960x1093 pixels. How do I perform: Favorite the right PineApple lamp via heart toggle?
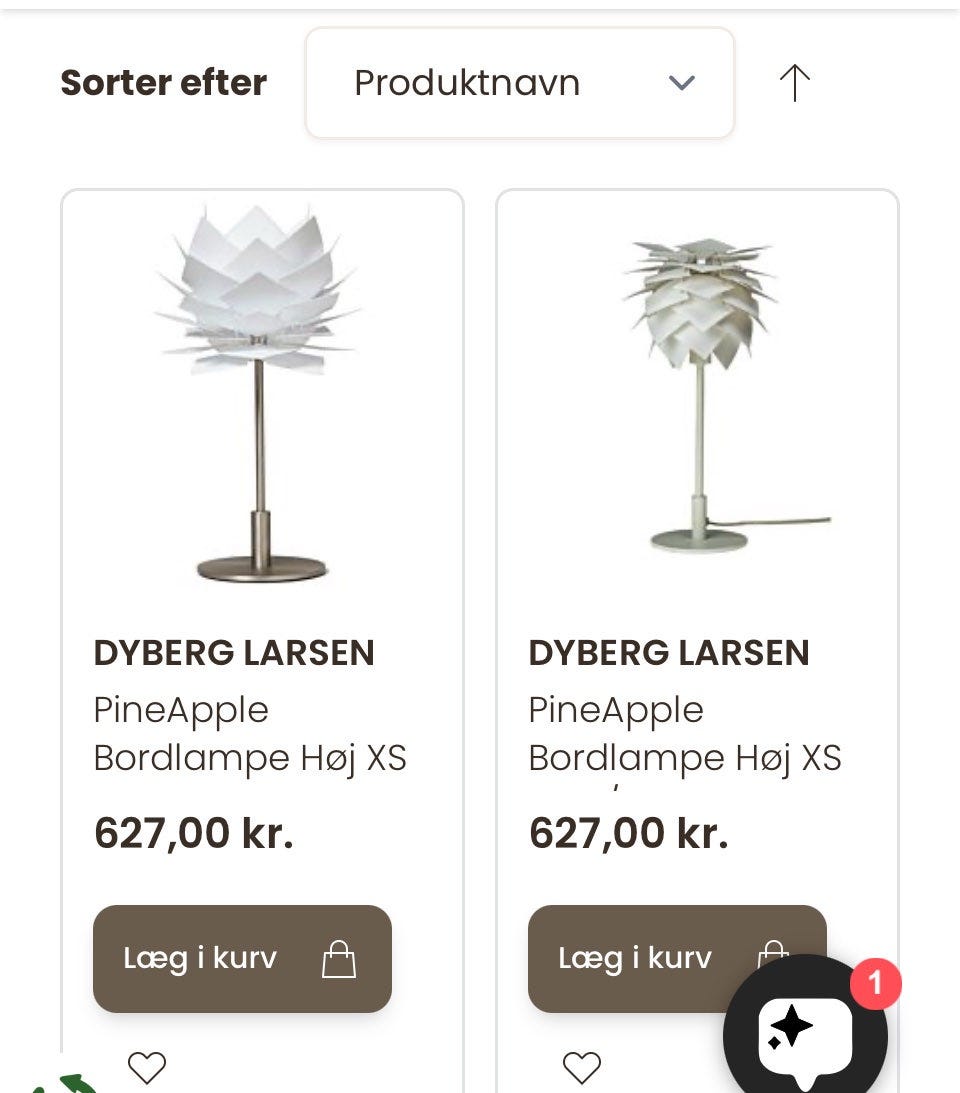582,1067
